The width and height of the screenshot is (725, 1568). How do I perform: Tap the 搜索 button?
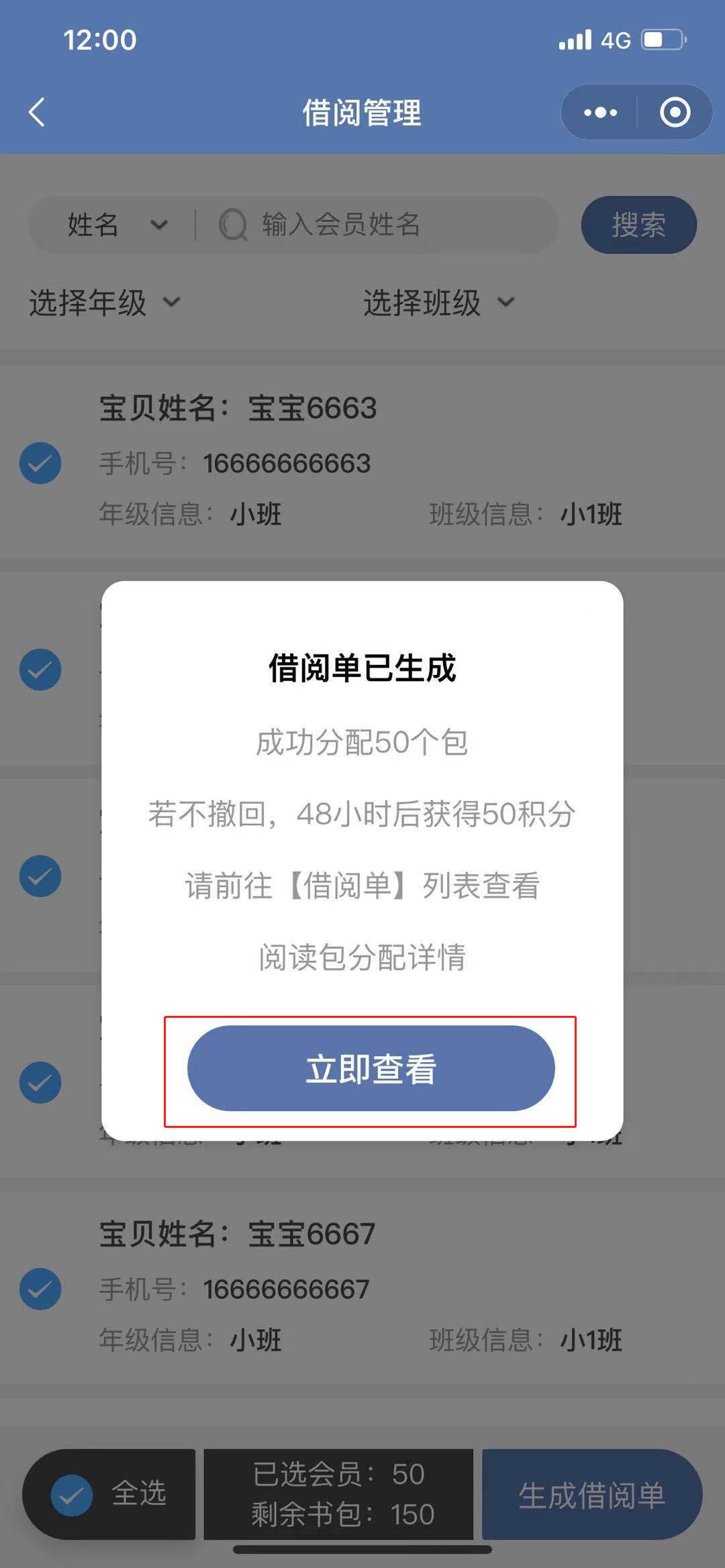coord(638,225)
